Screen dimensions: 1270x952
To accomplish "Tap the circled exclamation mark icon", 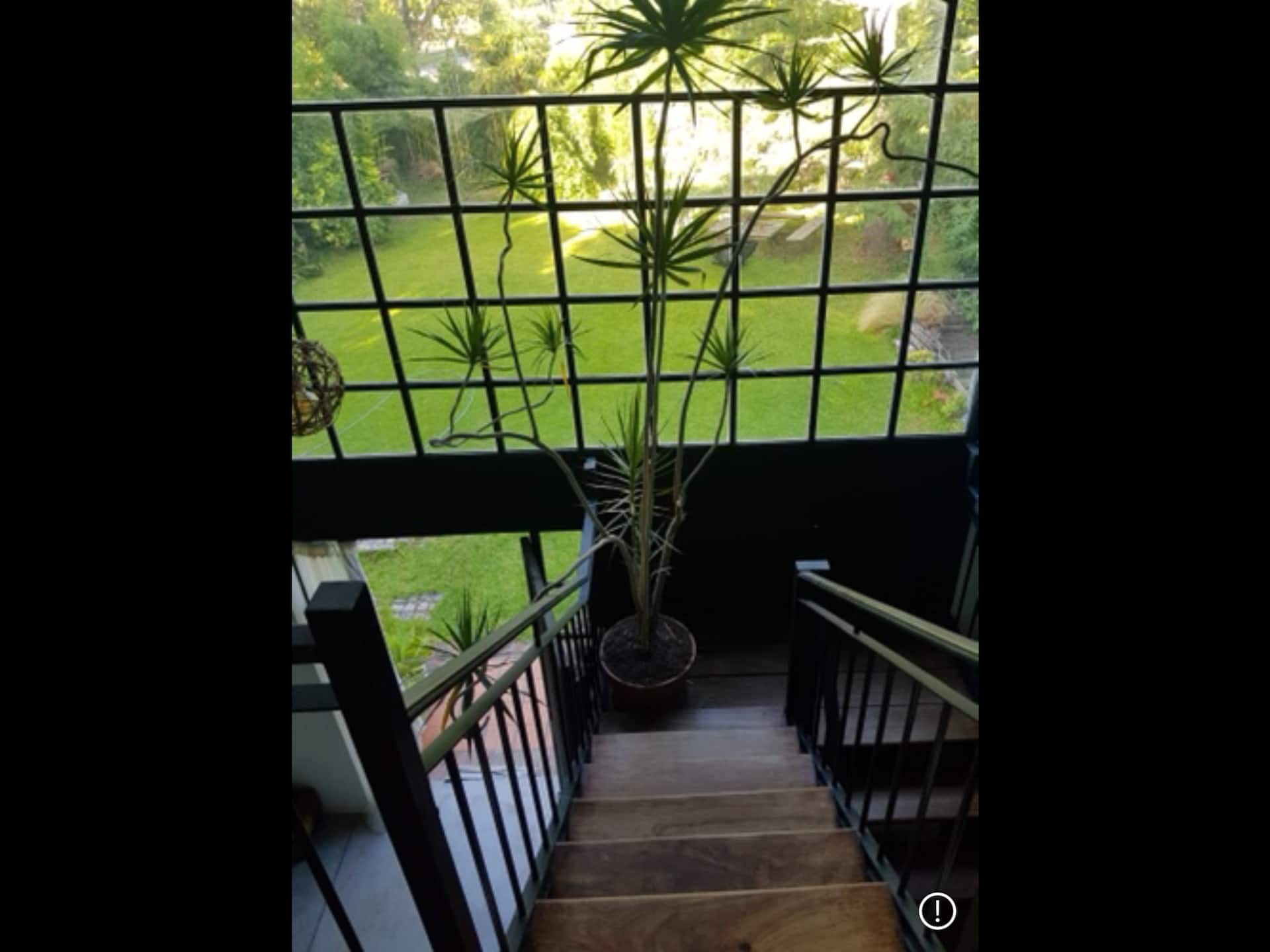I will pos(937,911).
